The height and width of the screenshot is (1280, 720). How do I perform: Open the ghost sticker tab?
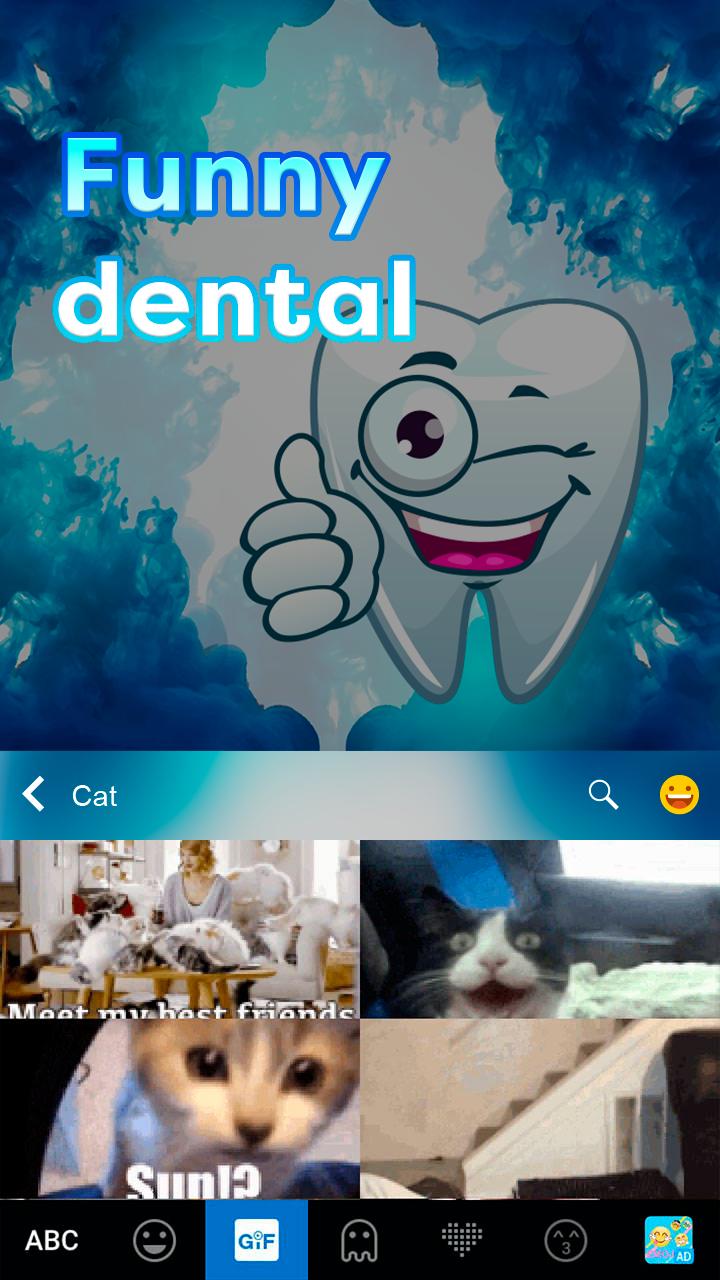[359, 1240]
